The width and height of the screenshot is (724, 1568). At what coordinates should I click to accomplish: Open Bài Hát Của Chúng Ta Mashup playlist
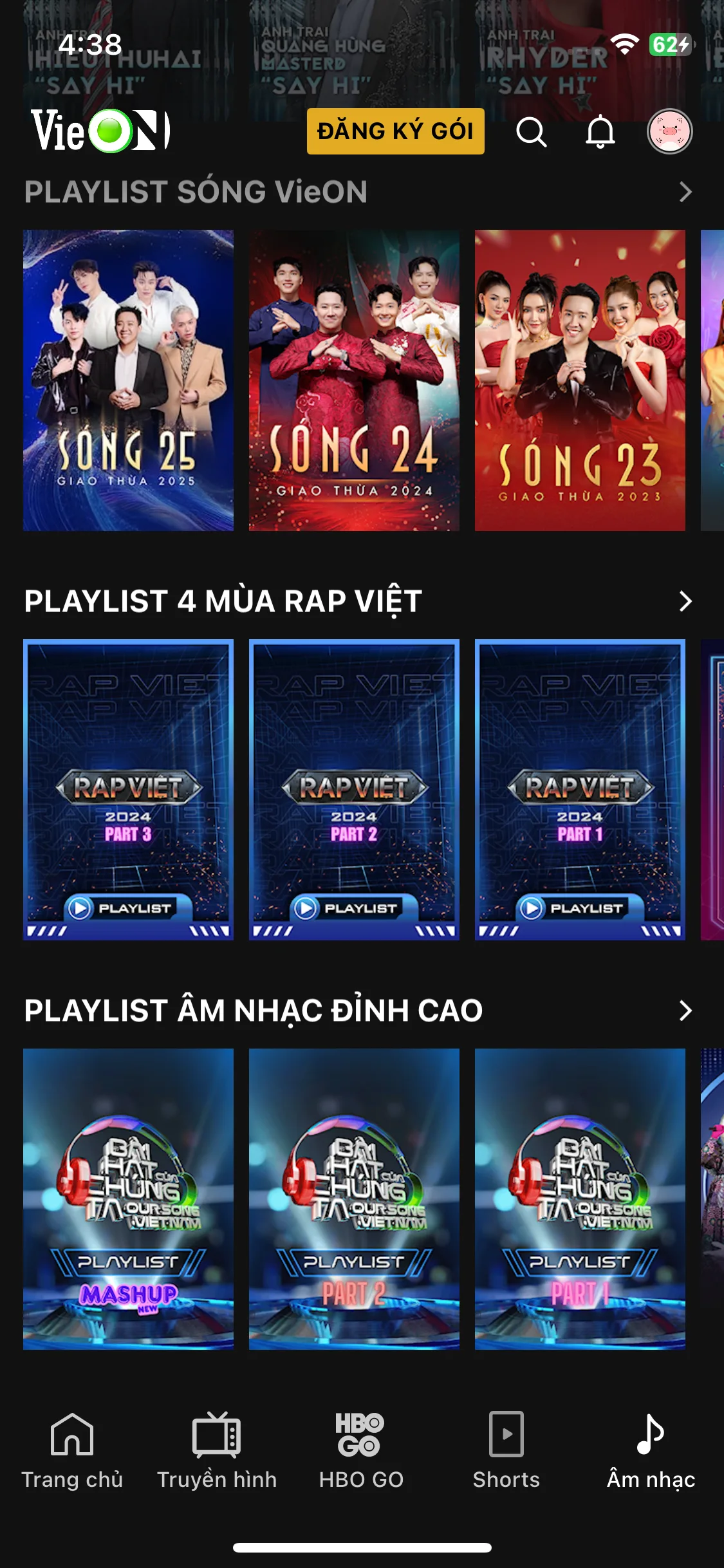(128, 1199)
